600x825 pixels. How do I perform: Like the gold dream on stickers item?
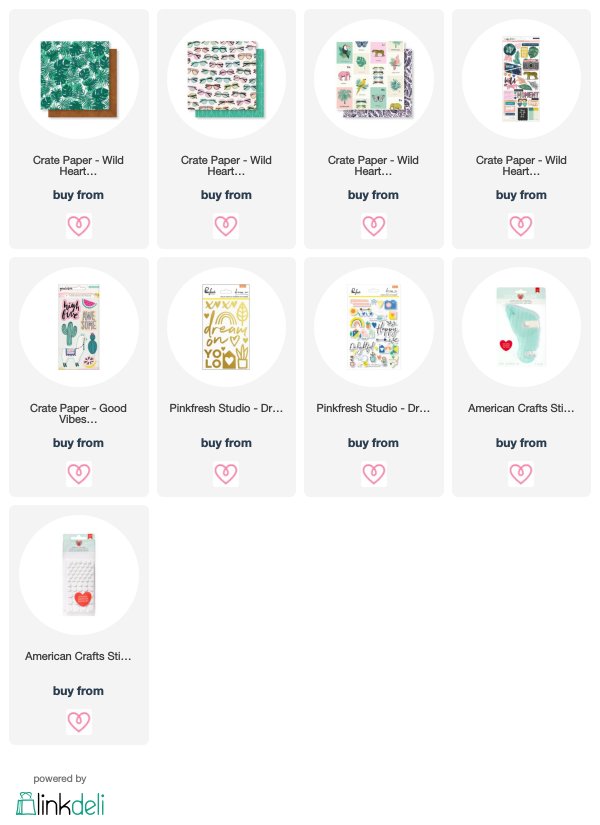point(226,474)
